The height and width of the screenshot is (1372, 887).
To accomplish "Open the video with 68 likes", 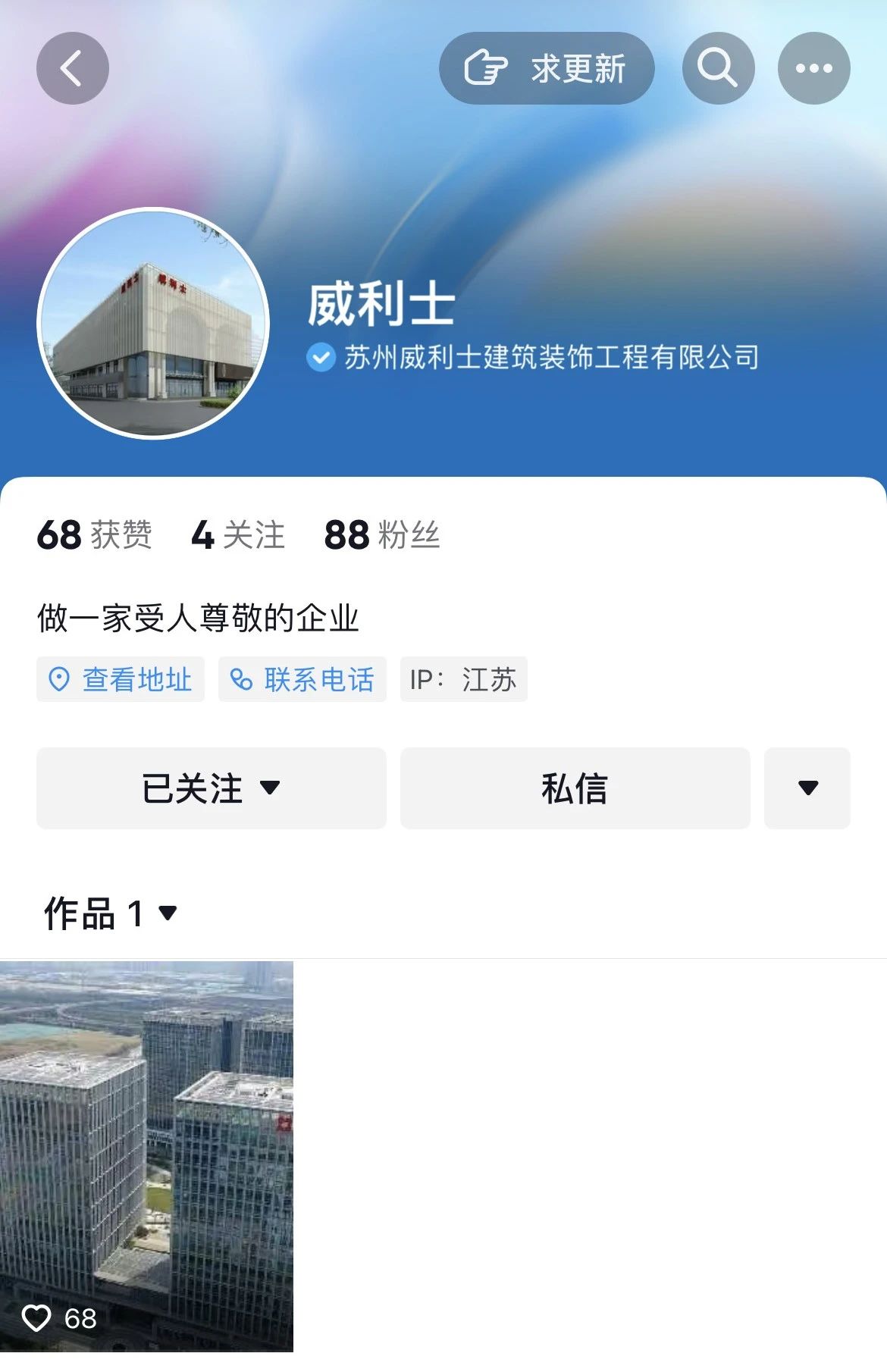I will coord(146,1155).
